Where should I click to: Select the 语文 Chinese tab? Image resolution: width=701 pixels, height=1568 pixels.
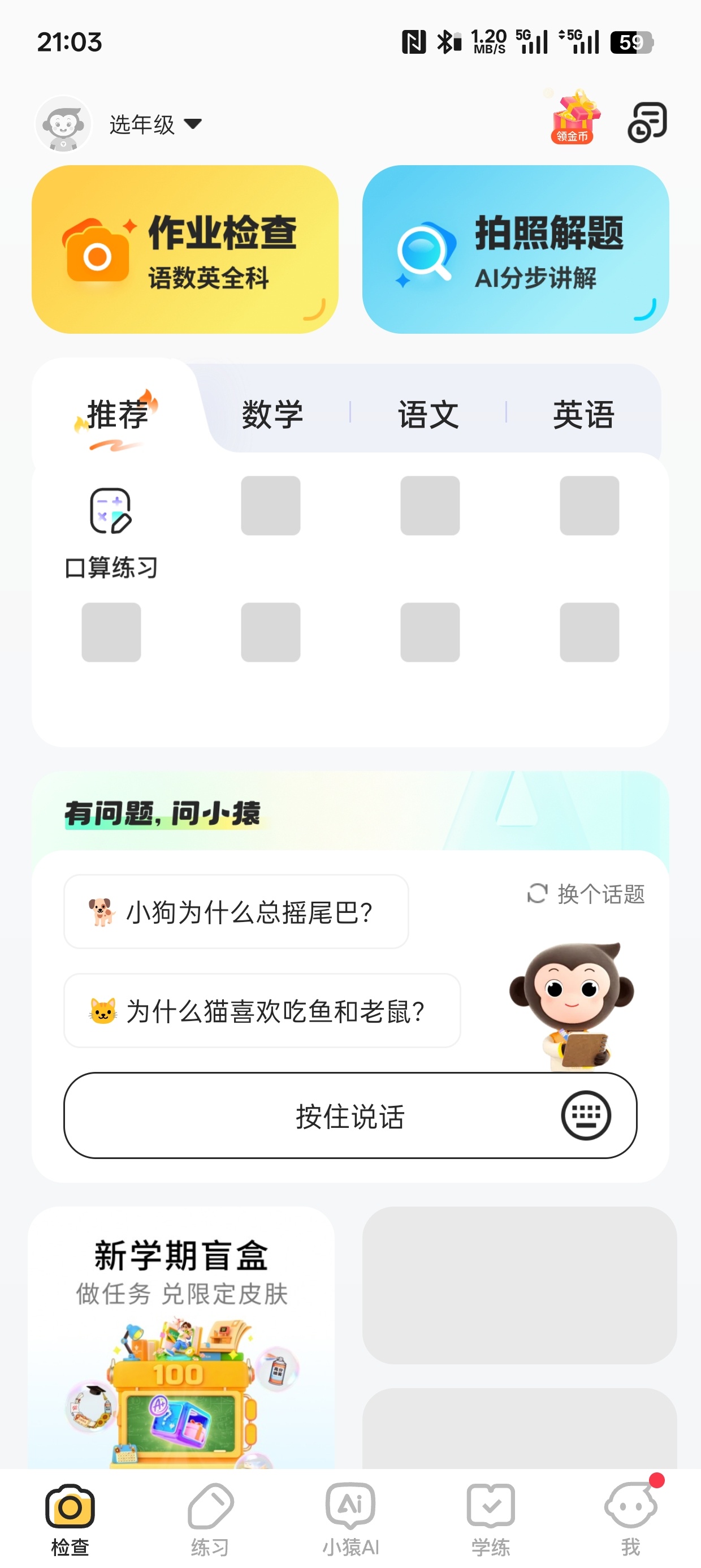click(430, 413)
